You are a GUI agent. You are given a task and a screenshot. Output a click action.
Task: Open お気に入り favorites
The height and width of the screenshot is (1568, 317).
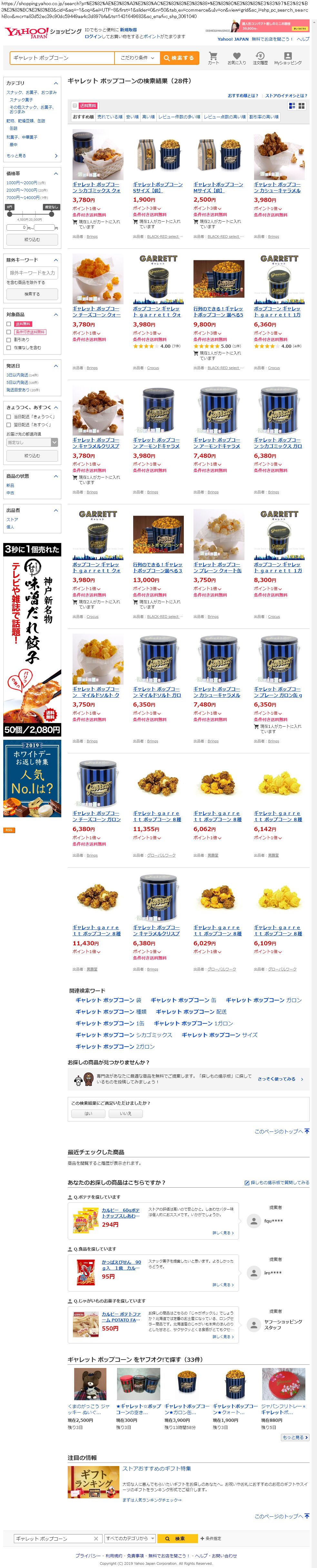(237, 58)
